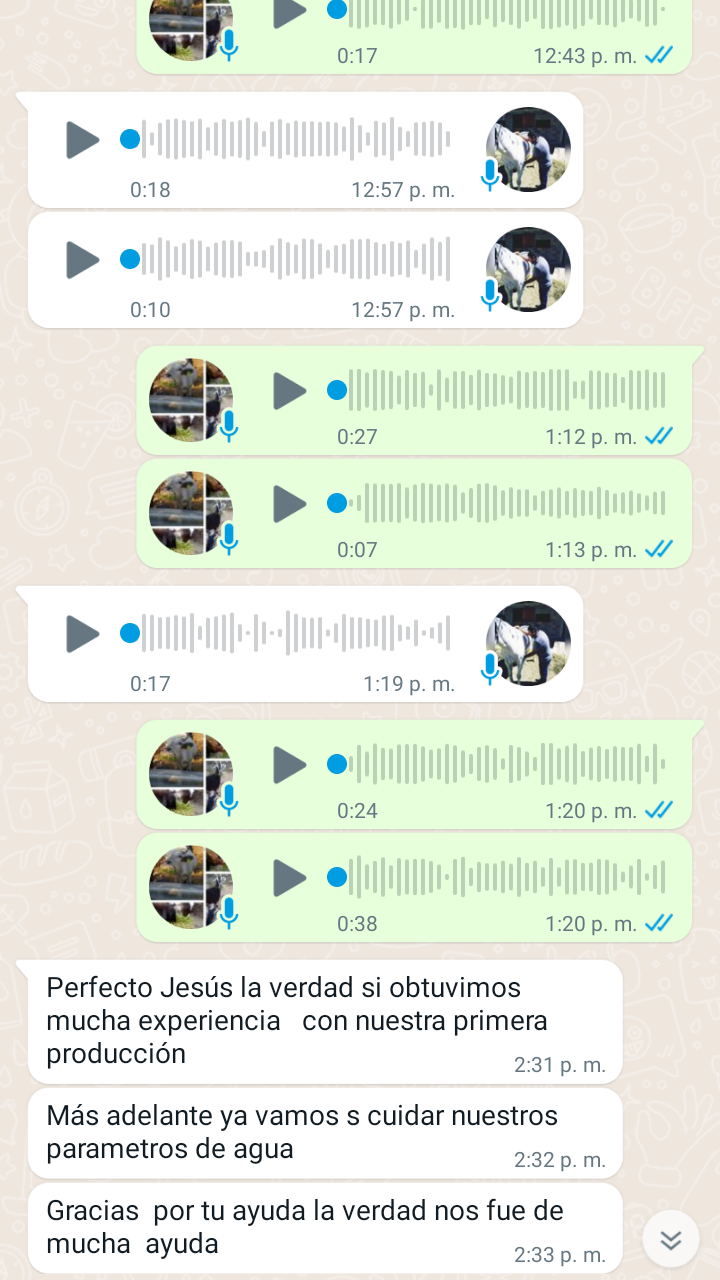Listen to the 0:24 voice message
Viewport: 720px width, 1280px height.
(290, 764)
